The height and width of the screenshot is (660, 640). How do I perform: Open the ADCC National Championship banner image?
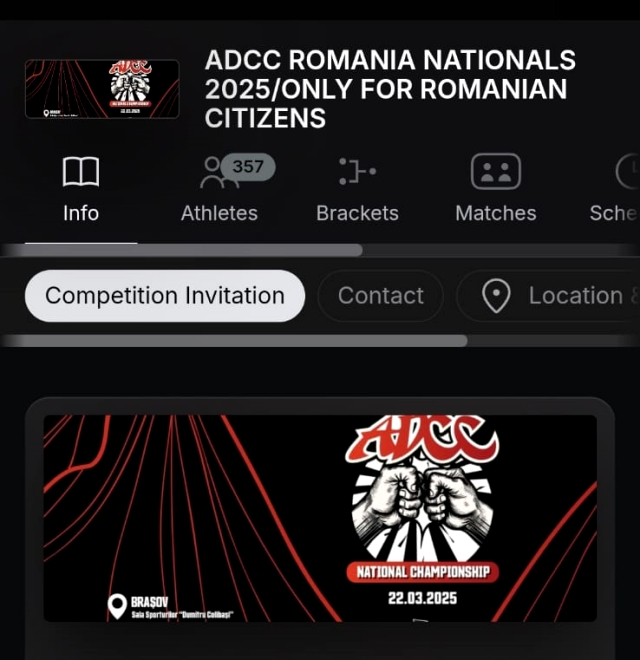320,518
